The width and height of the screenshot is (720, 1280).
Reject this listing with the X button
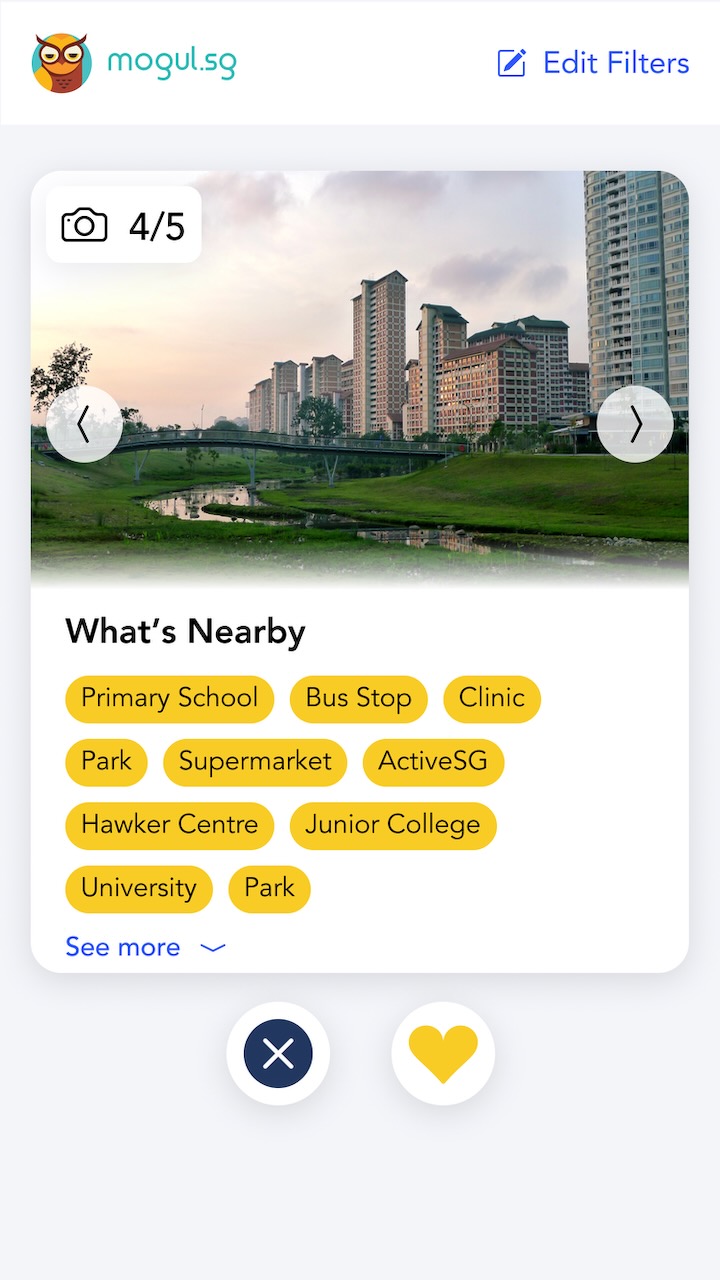pos(278,1053)
